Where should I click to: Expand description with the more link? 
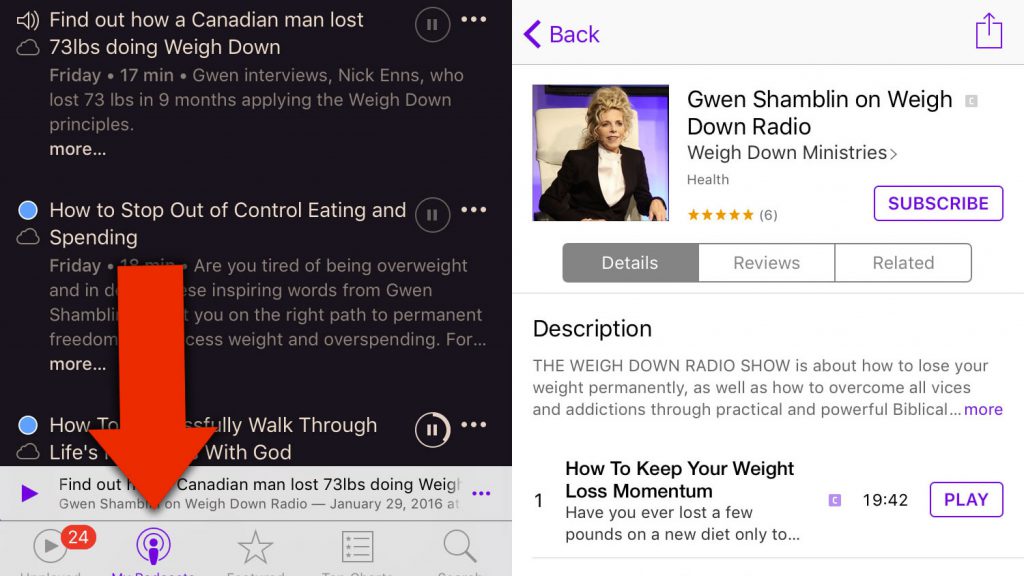click(x=983, y=409)
